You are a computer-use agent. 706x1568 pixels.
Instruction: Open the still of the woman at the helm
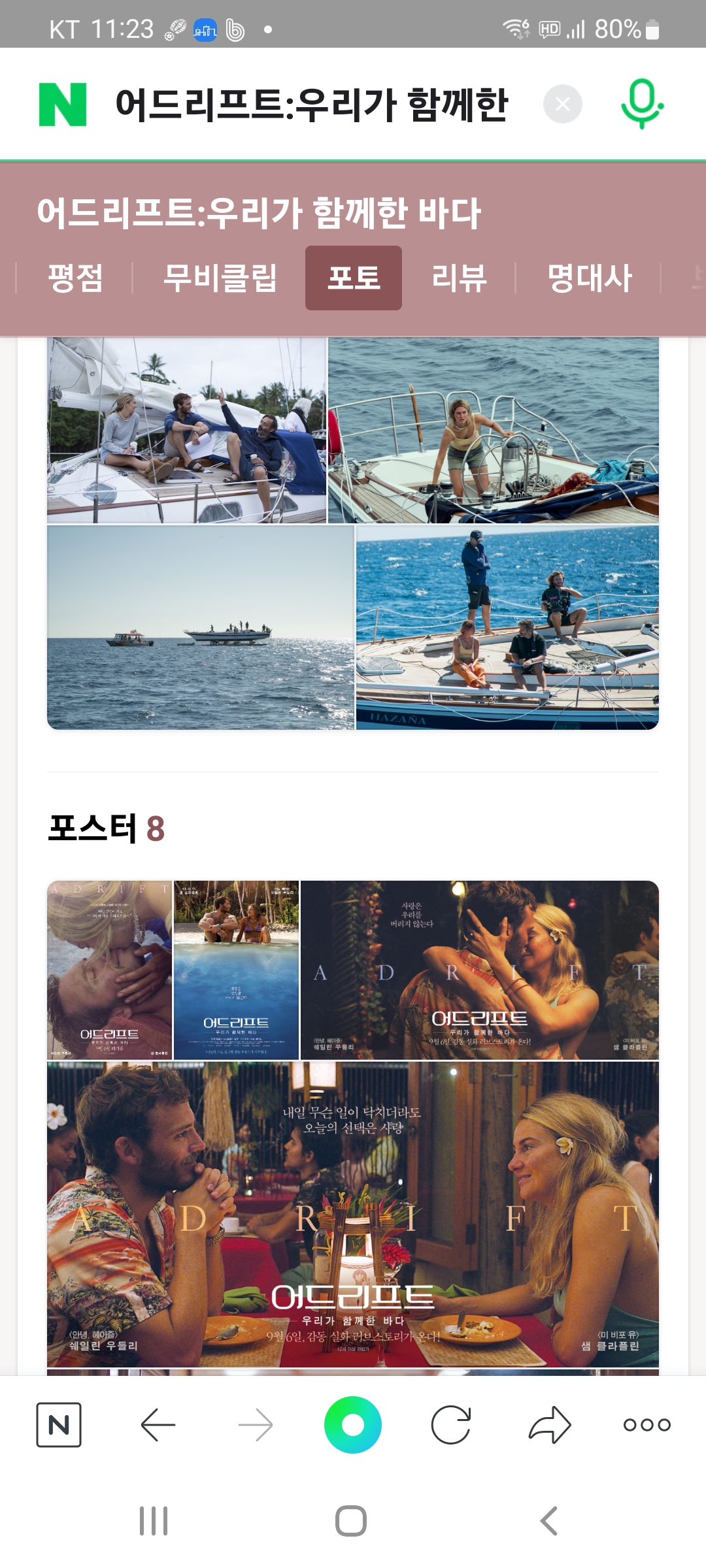pos(494,431)
